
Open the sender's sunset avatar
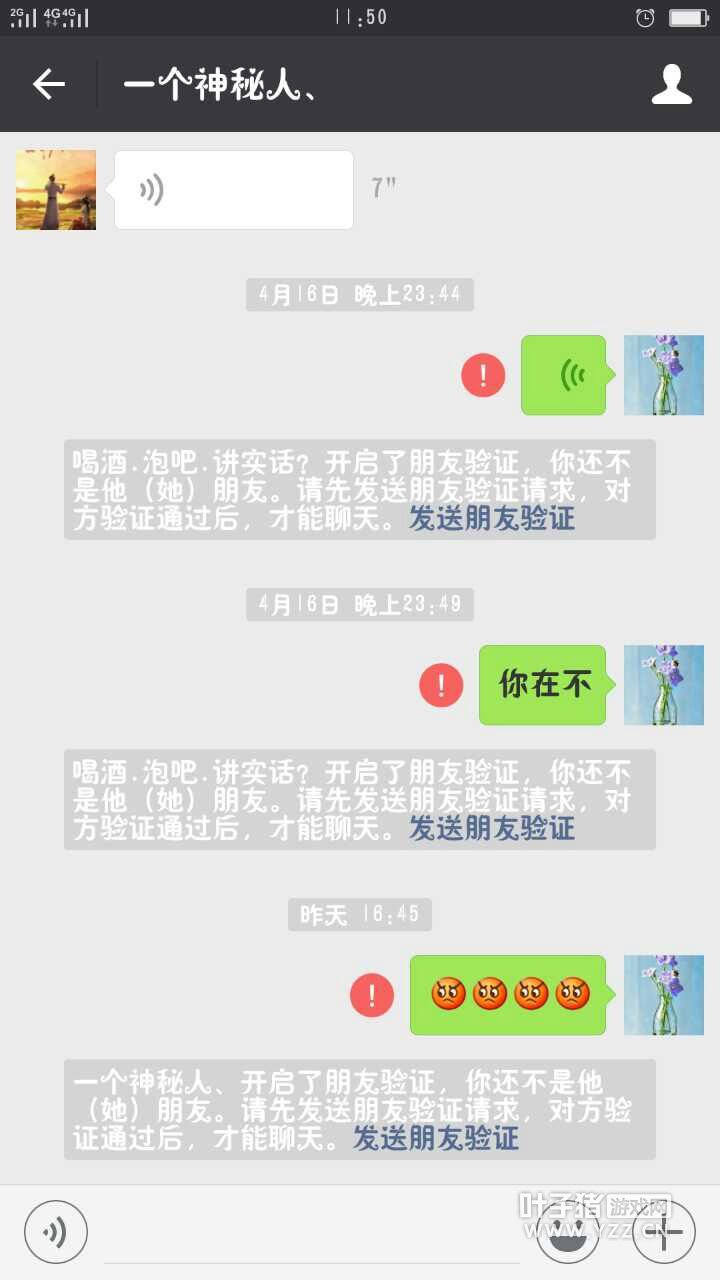56,190
